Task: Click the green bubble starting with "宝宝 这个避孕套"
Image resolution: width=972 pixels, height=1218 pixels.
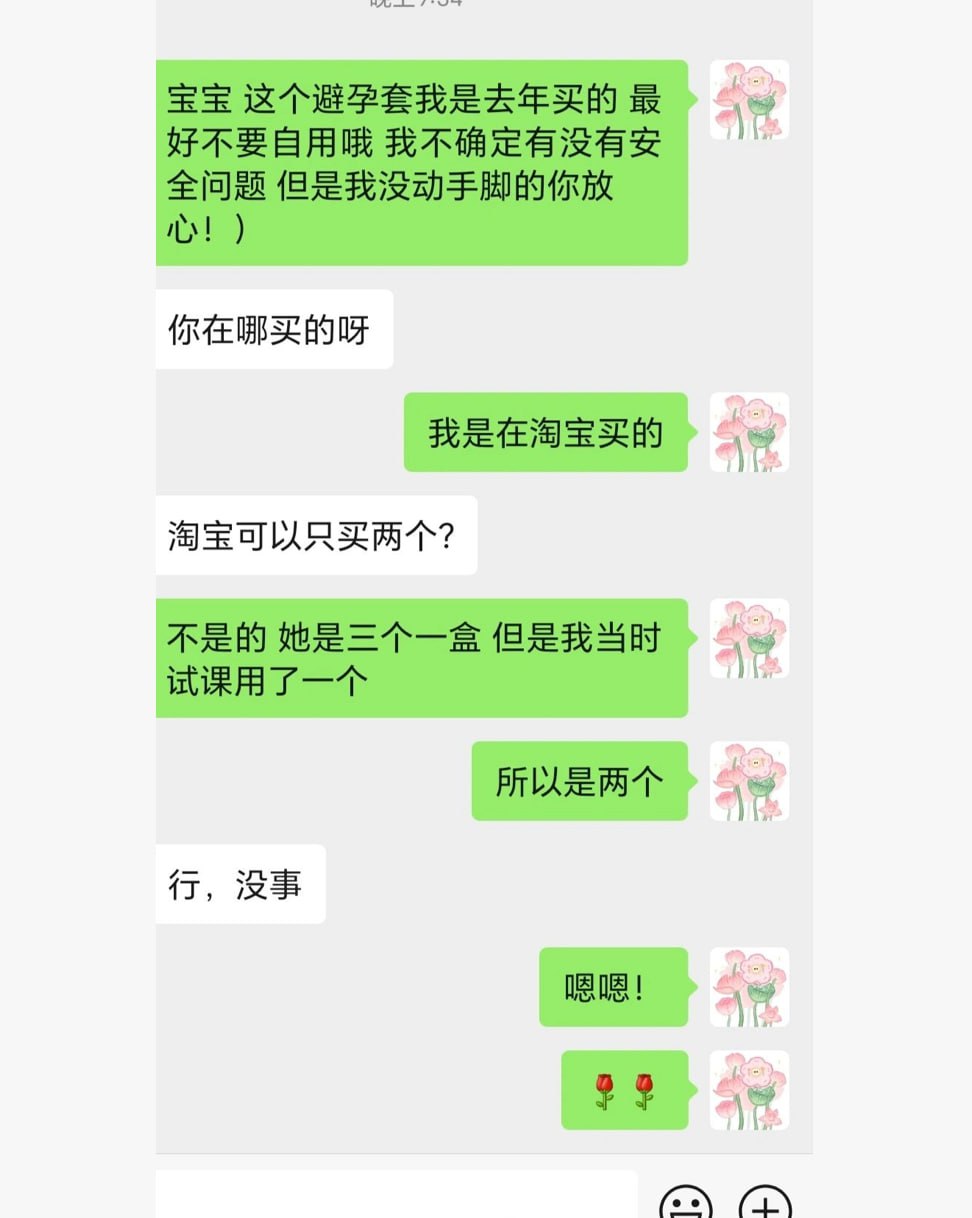Action: pos(420,165)
